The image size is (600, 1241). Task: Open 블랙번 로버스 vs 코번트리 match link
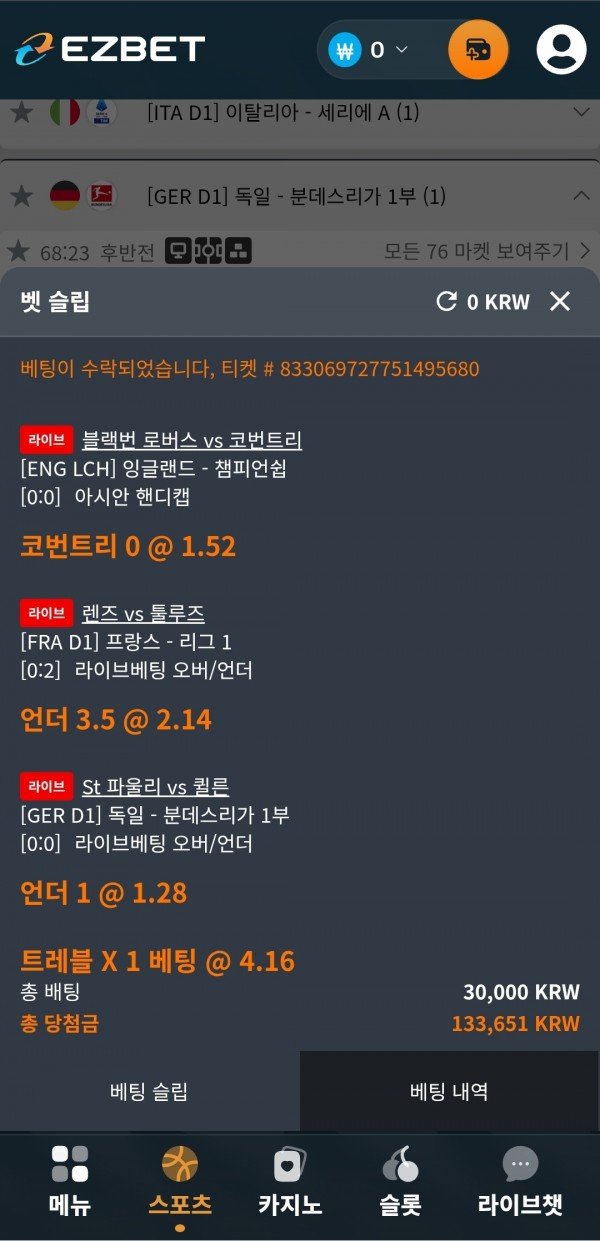pyautogui.click(x=192, y=440)
